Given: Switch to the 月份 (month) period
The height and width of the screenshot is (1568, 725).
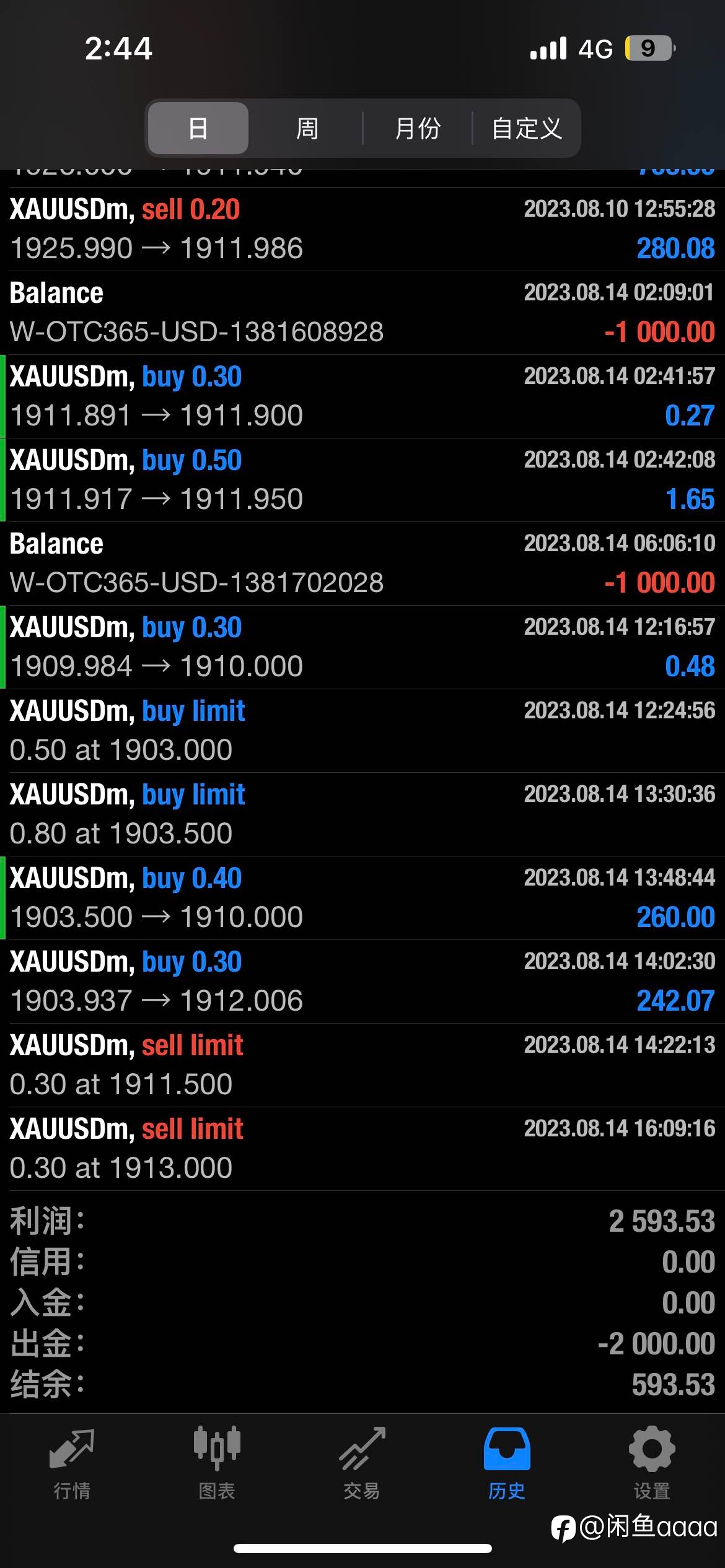Looking at the screenshot, I should (418, 128).
